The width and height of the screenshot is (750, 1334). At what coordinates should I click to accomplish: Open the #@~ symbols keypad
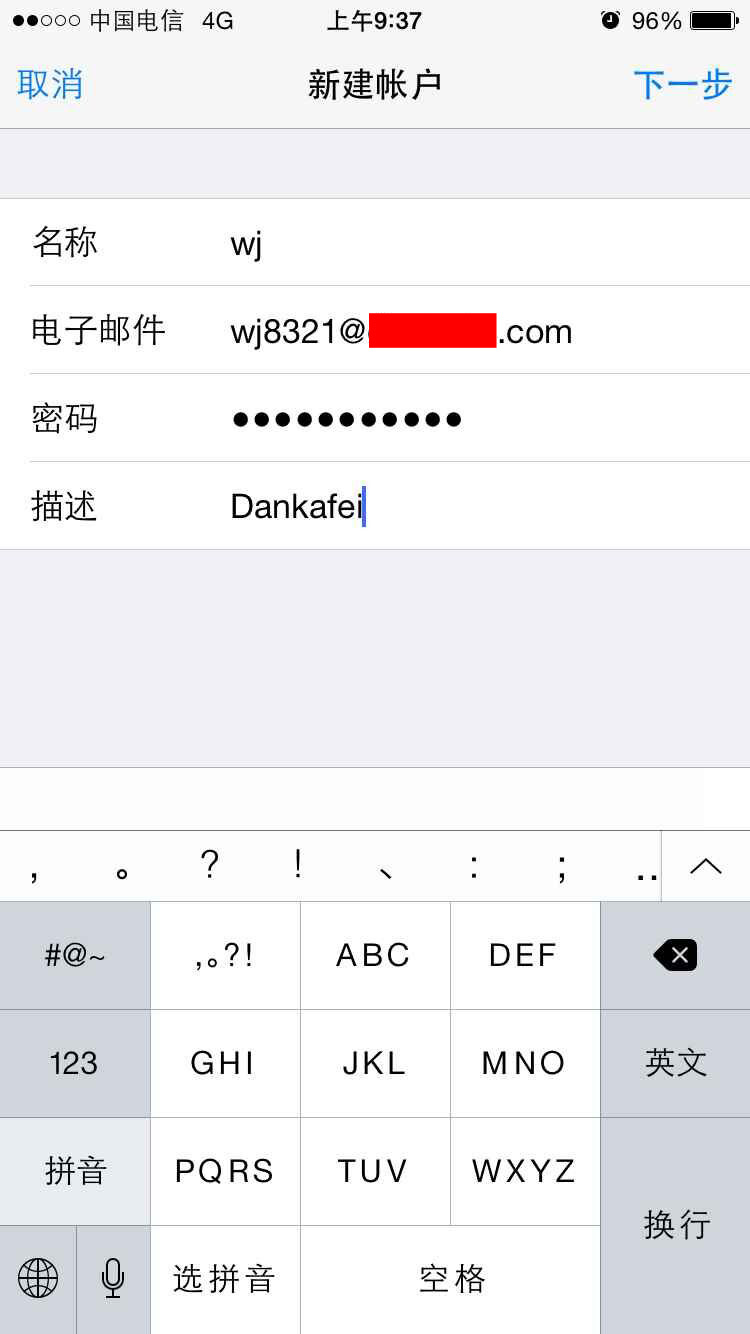point(75,955)
